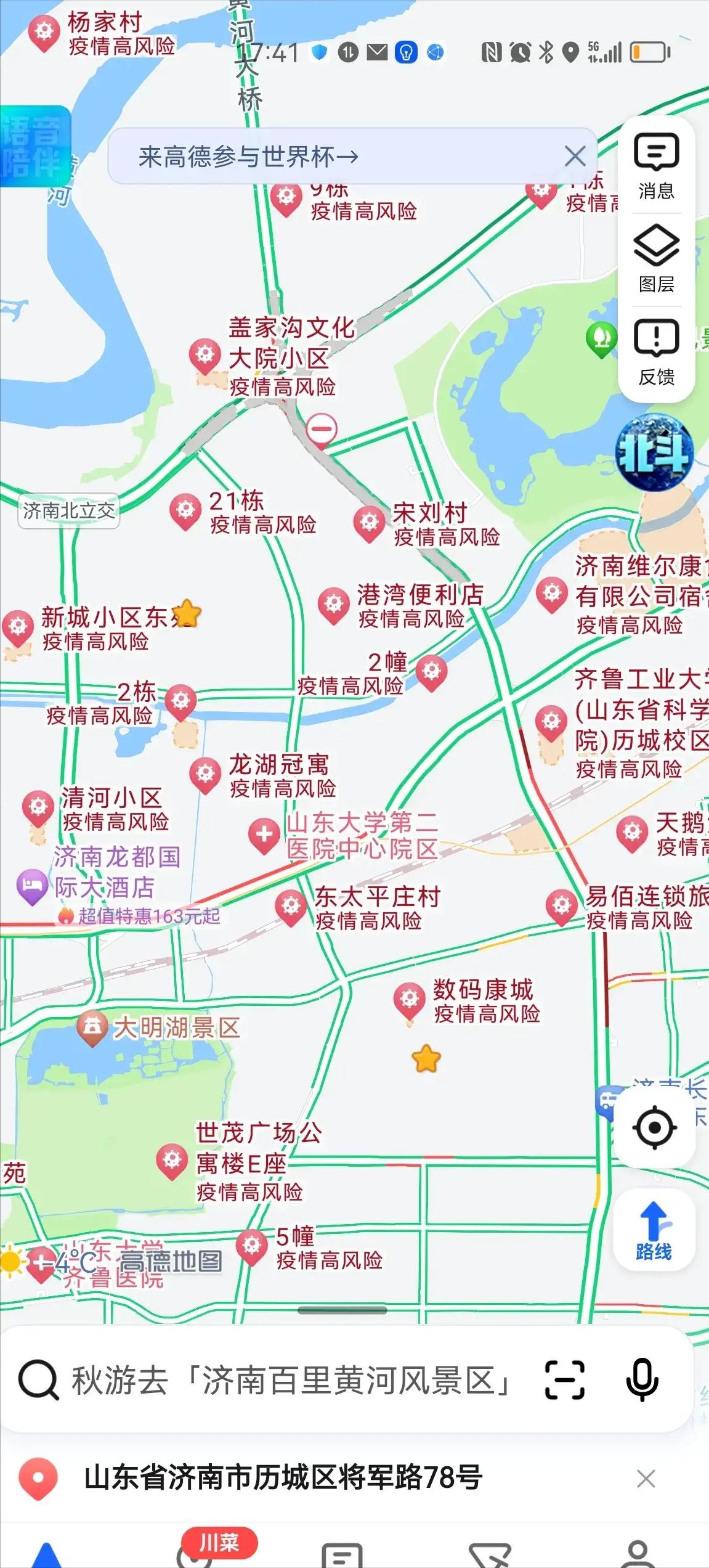
Task: Open the profile tab person icon
Action: coord(638,1553)
